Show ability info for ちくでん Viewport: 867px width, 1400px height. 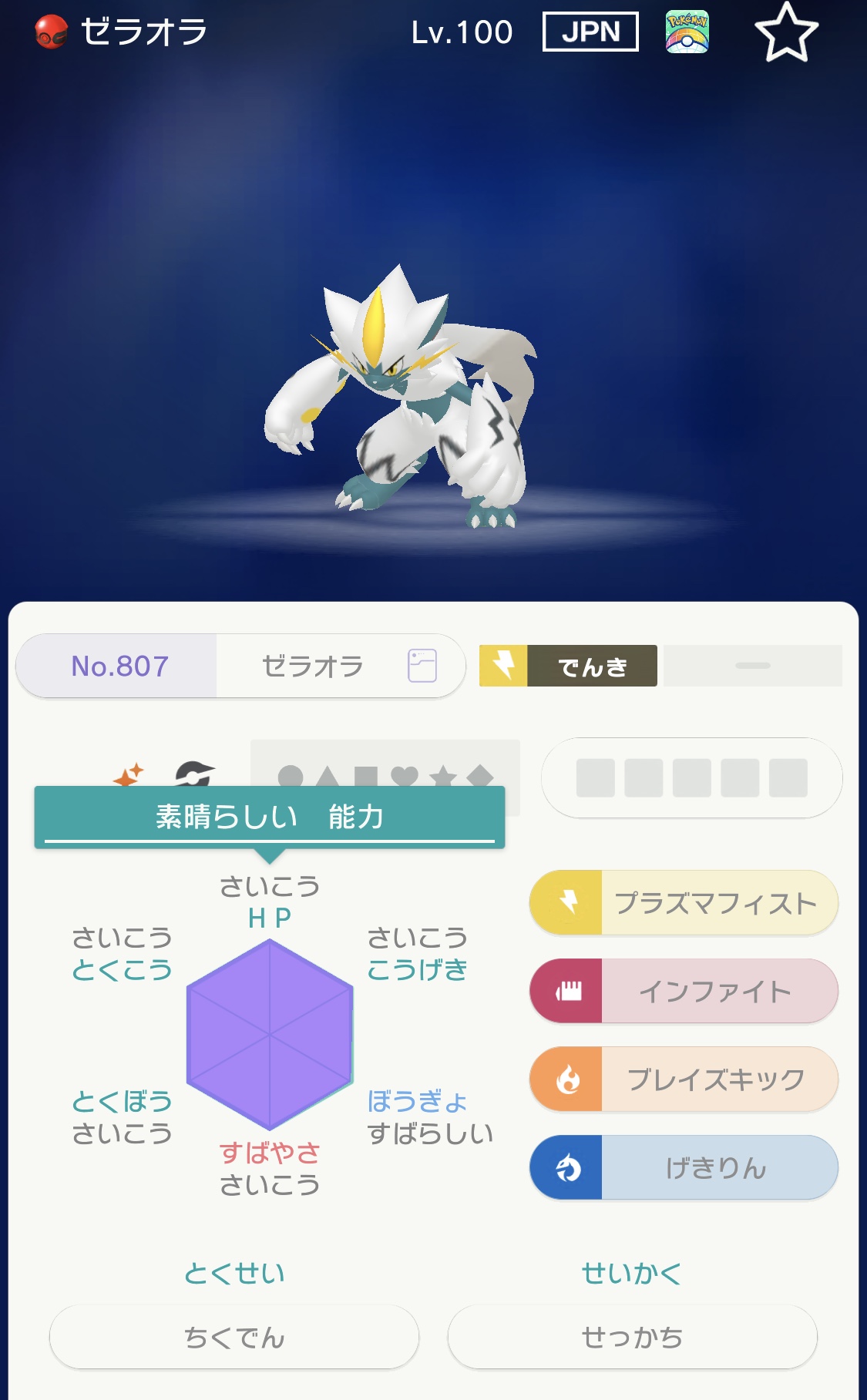234,1337
